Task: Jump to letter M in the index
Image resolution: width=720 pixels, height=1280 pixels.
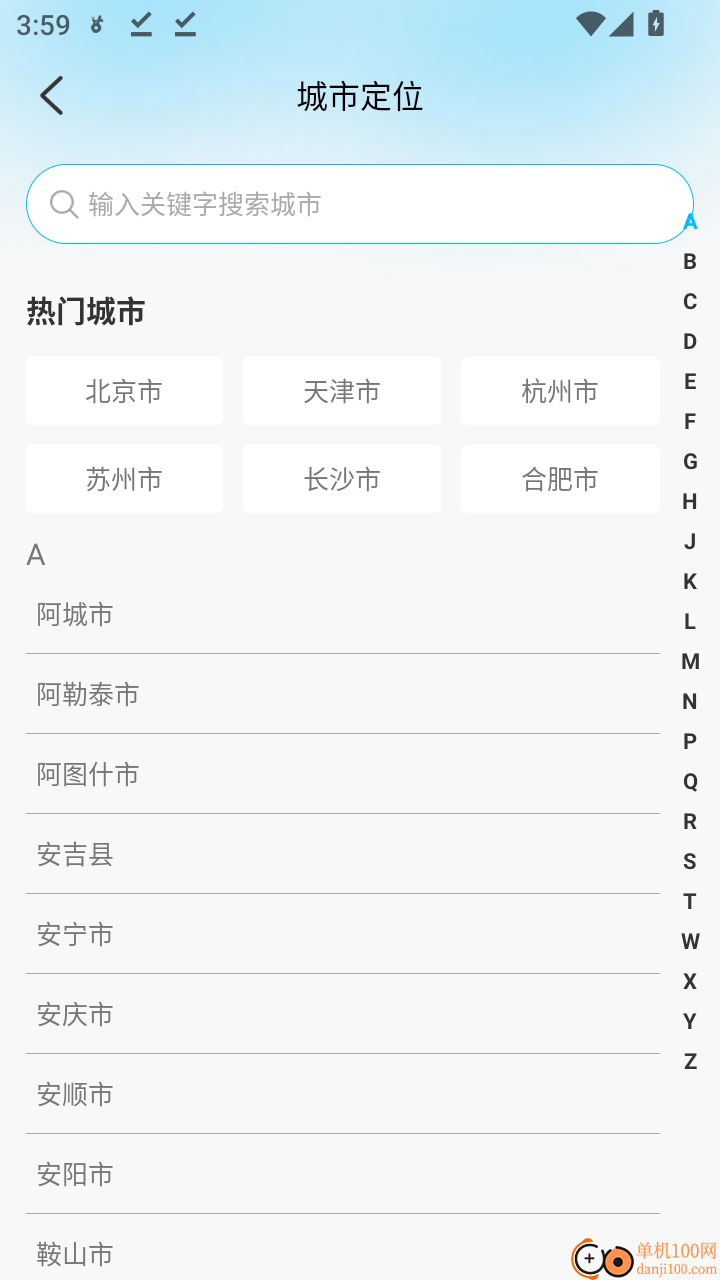Action: 689,661
